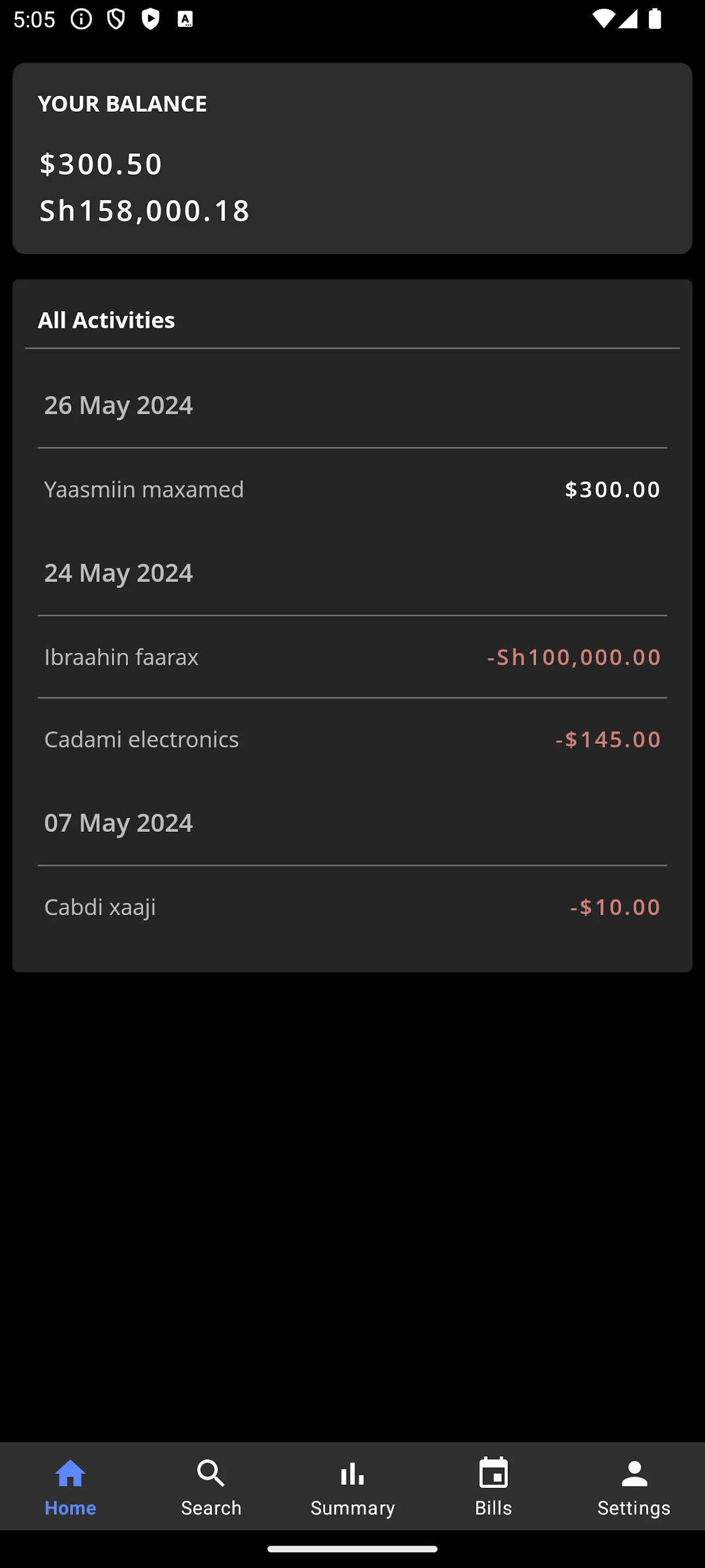
Task: Tap the info icon in the status bar
Action: pyautogui.click(x=81, y=20)
